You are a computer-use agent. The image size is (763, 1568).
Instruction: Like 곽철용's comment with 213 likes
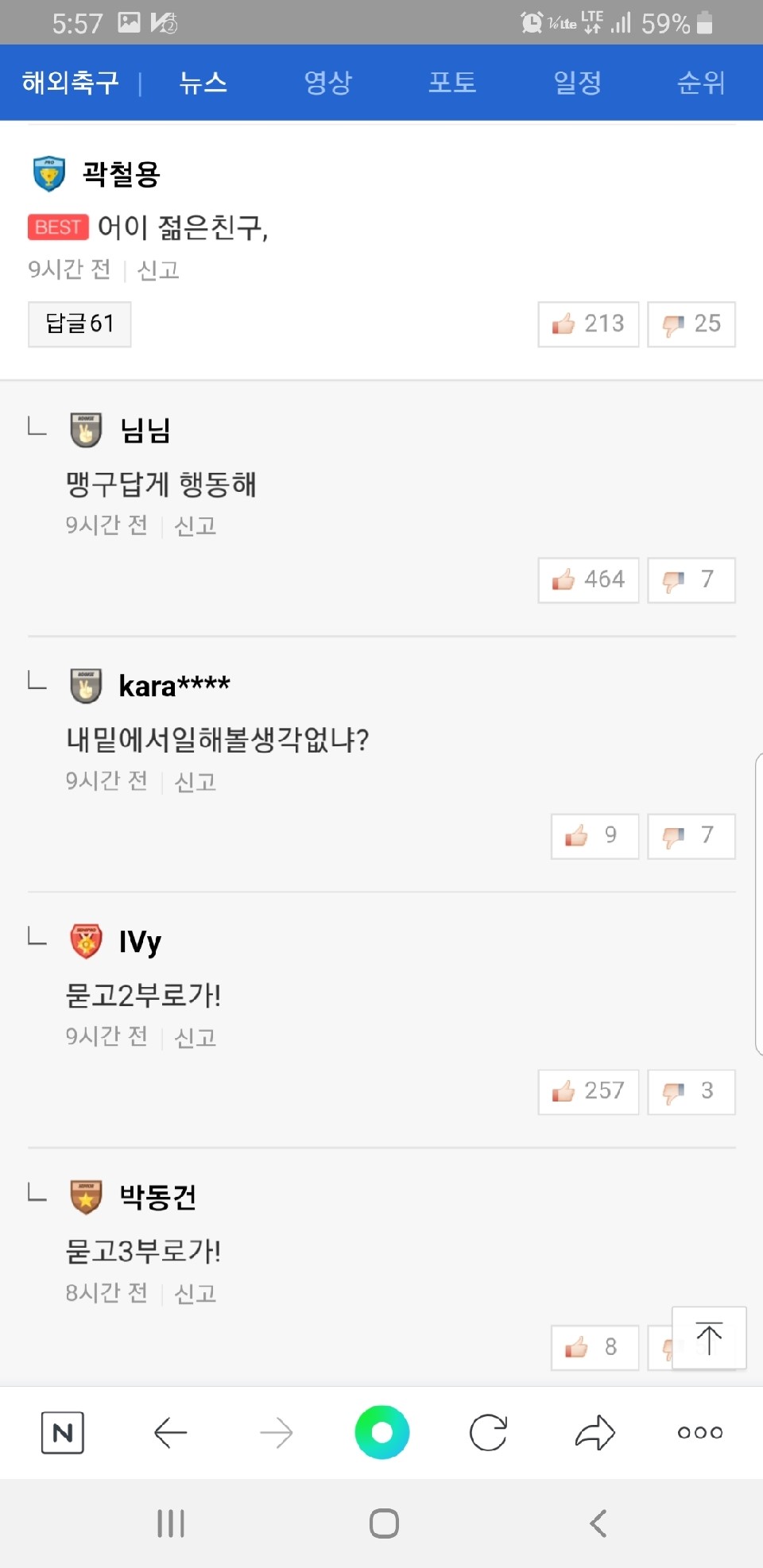[588, 324]
